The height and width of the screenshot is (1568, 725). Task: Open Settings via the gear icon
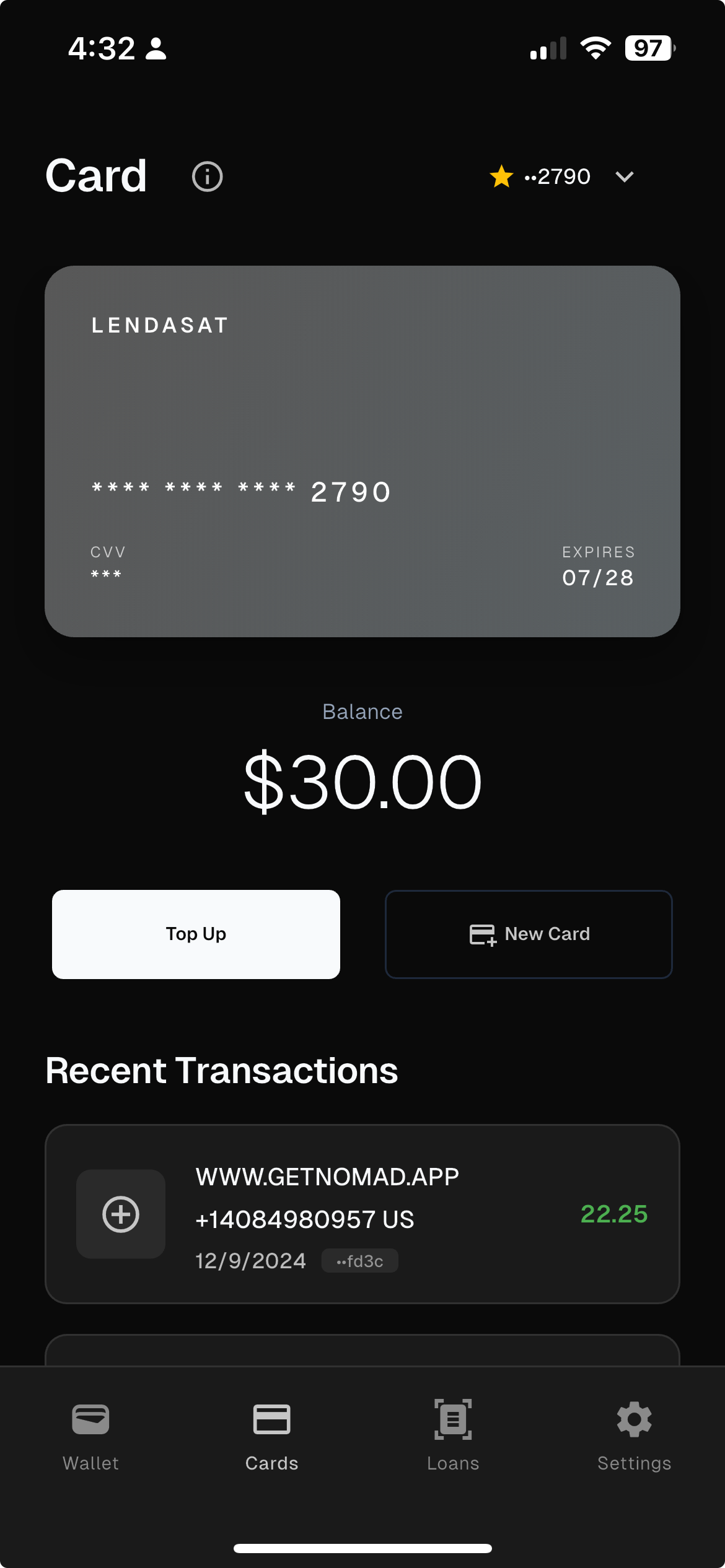point(634,1419)
